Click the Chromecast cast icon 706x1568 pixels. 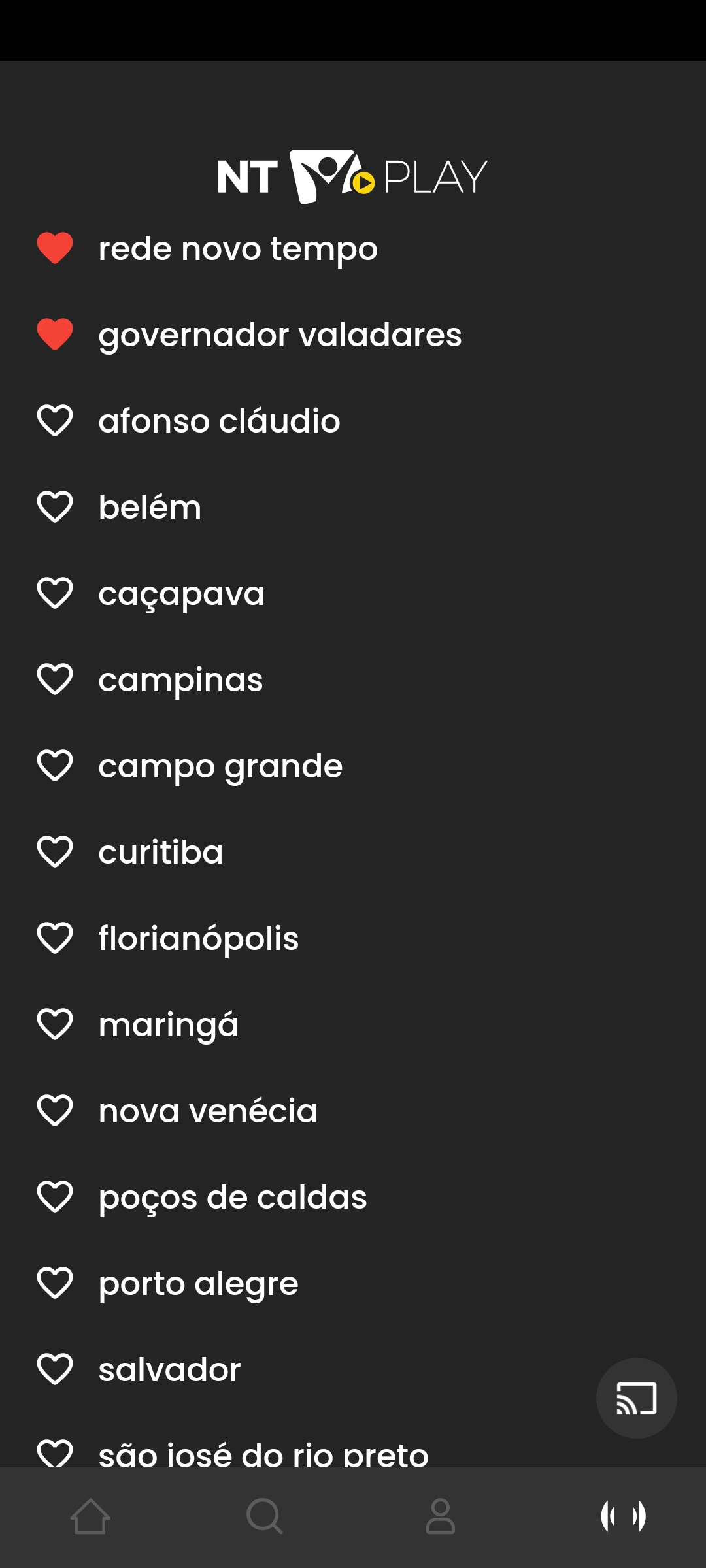click(637, 1397)
